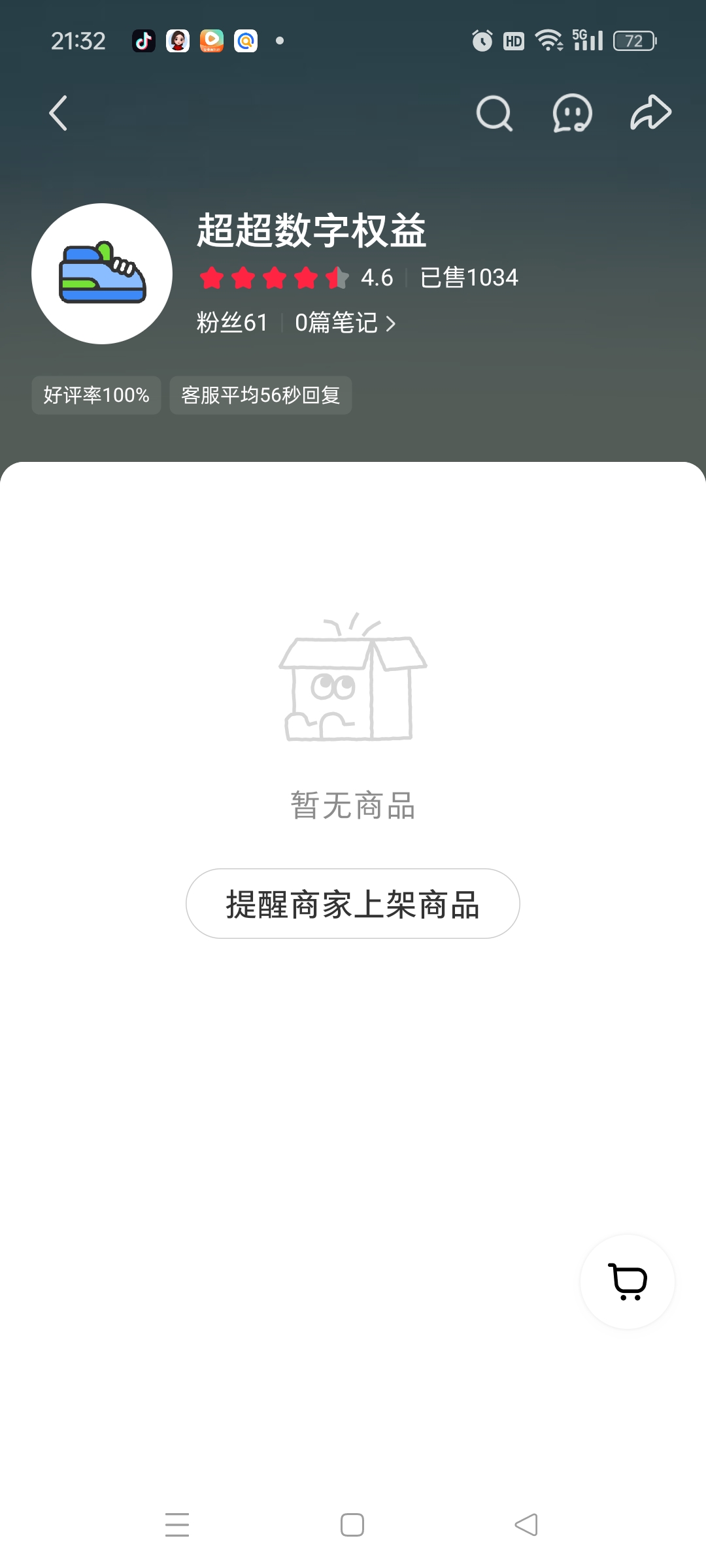Screen dimensions: 706x1568
Task: Share this shop page
Action: 650,113
